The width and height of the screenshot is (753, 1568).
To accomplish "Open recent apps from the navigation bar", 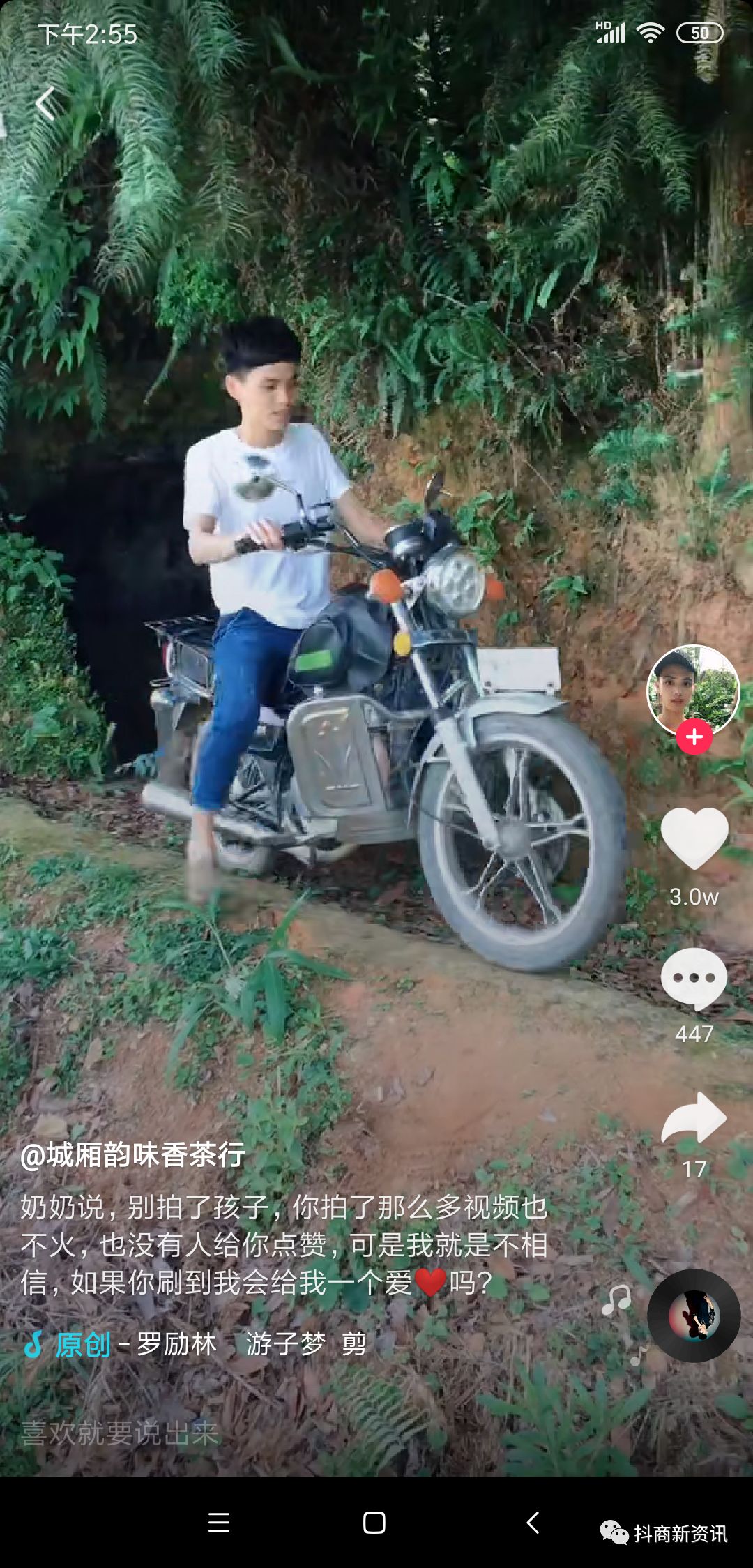I will coord(219,1523).
